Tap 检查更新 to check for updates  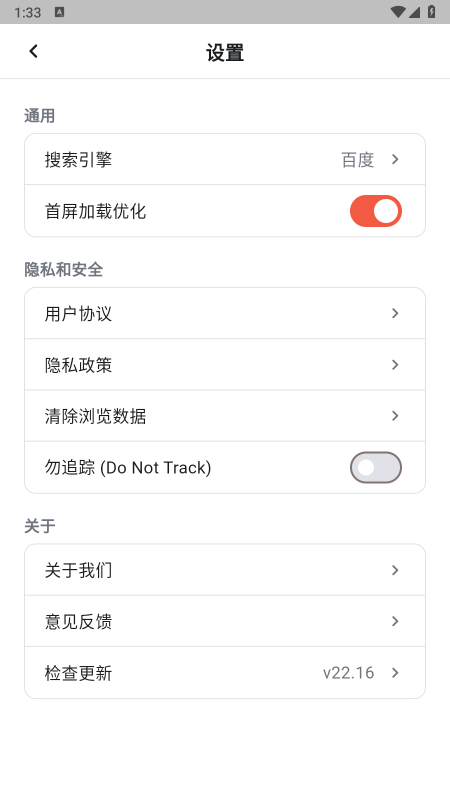click(x=225, y=673)
